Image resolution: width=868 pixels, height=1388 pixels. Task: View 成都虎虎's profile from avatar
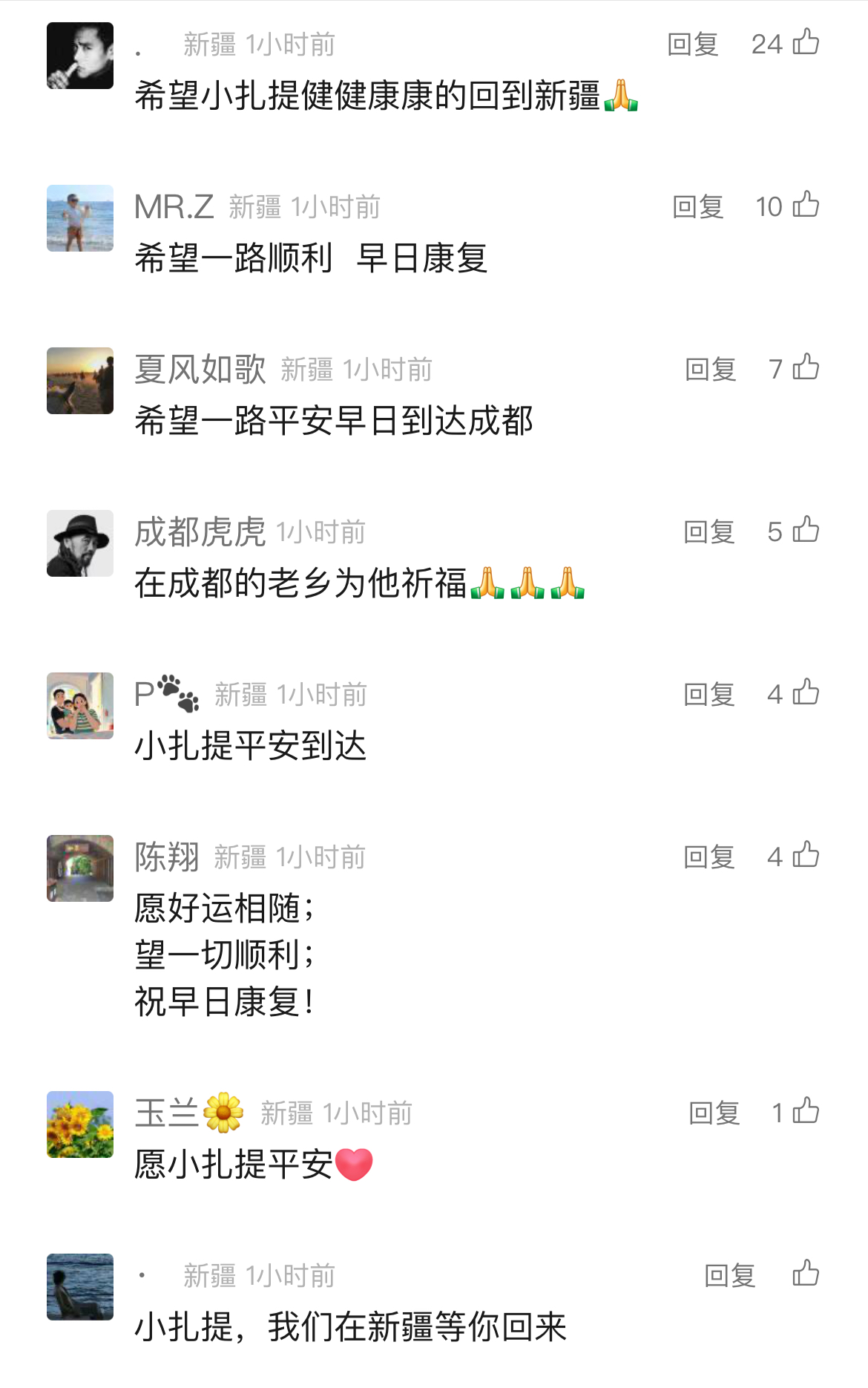point(80,543)
